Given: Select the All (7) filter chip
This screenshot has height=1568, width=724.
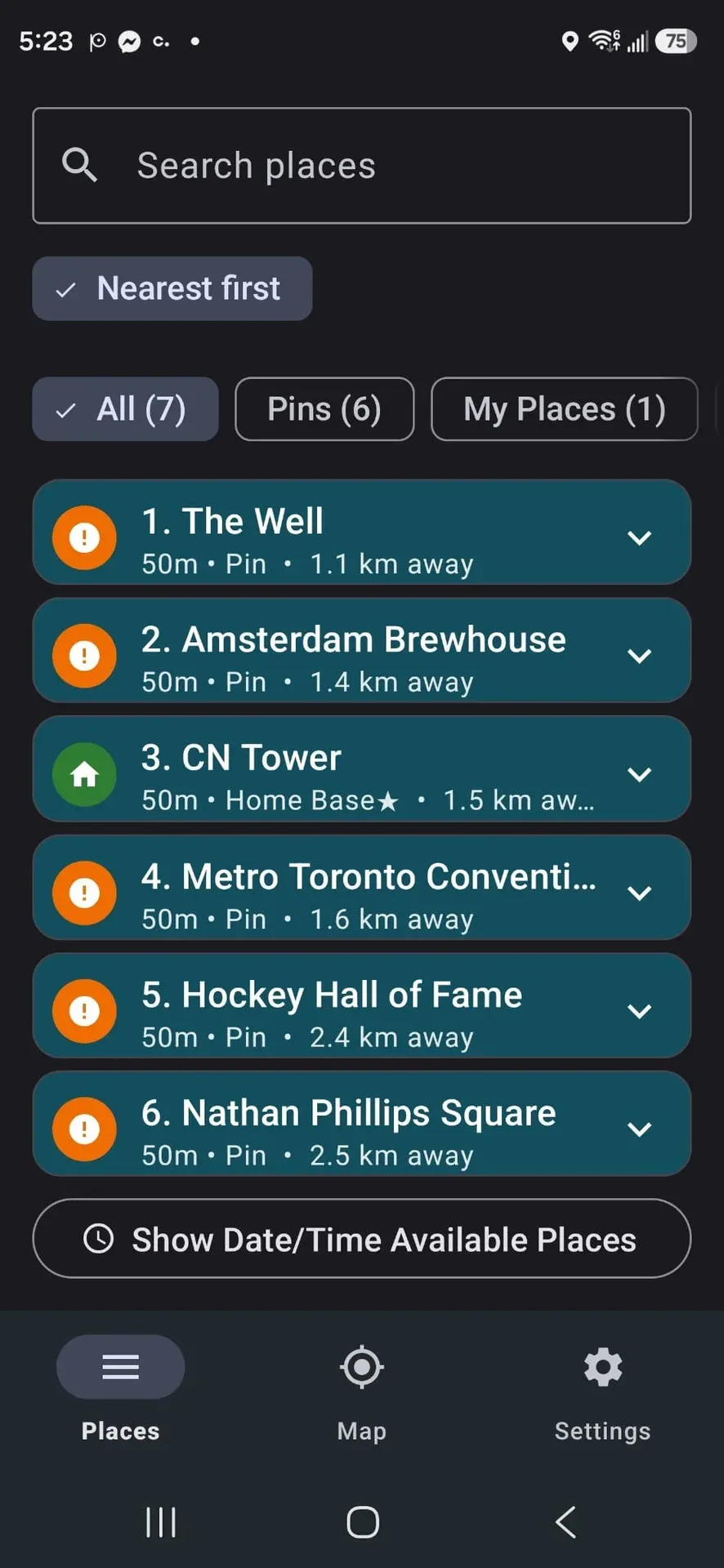Looking at the screenshot, I should click(x=125, y=409).
